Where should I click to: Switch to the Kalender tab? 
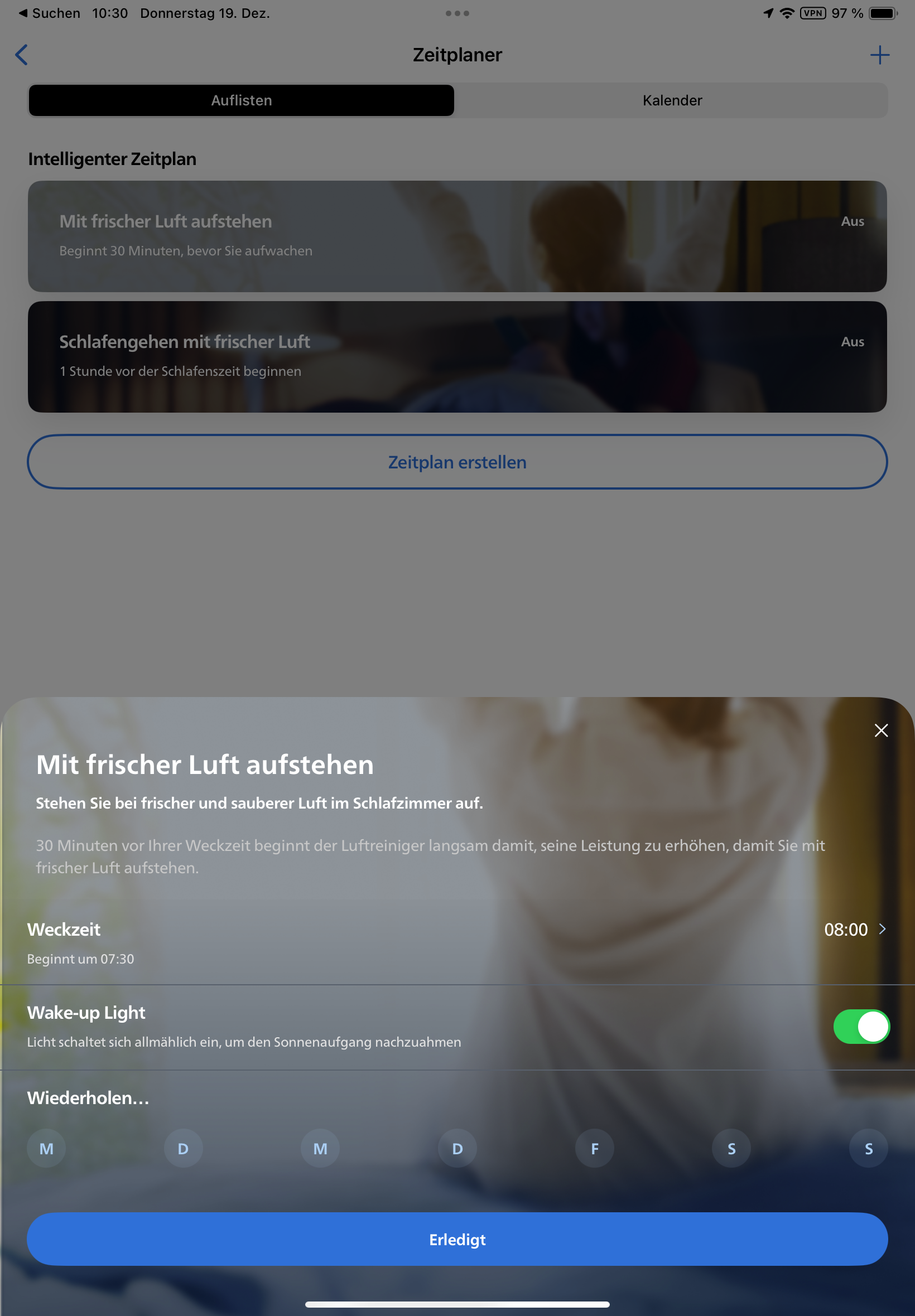click(671, 100)
